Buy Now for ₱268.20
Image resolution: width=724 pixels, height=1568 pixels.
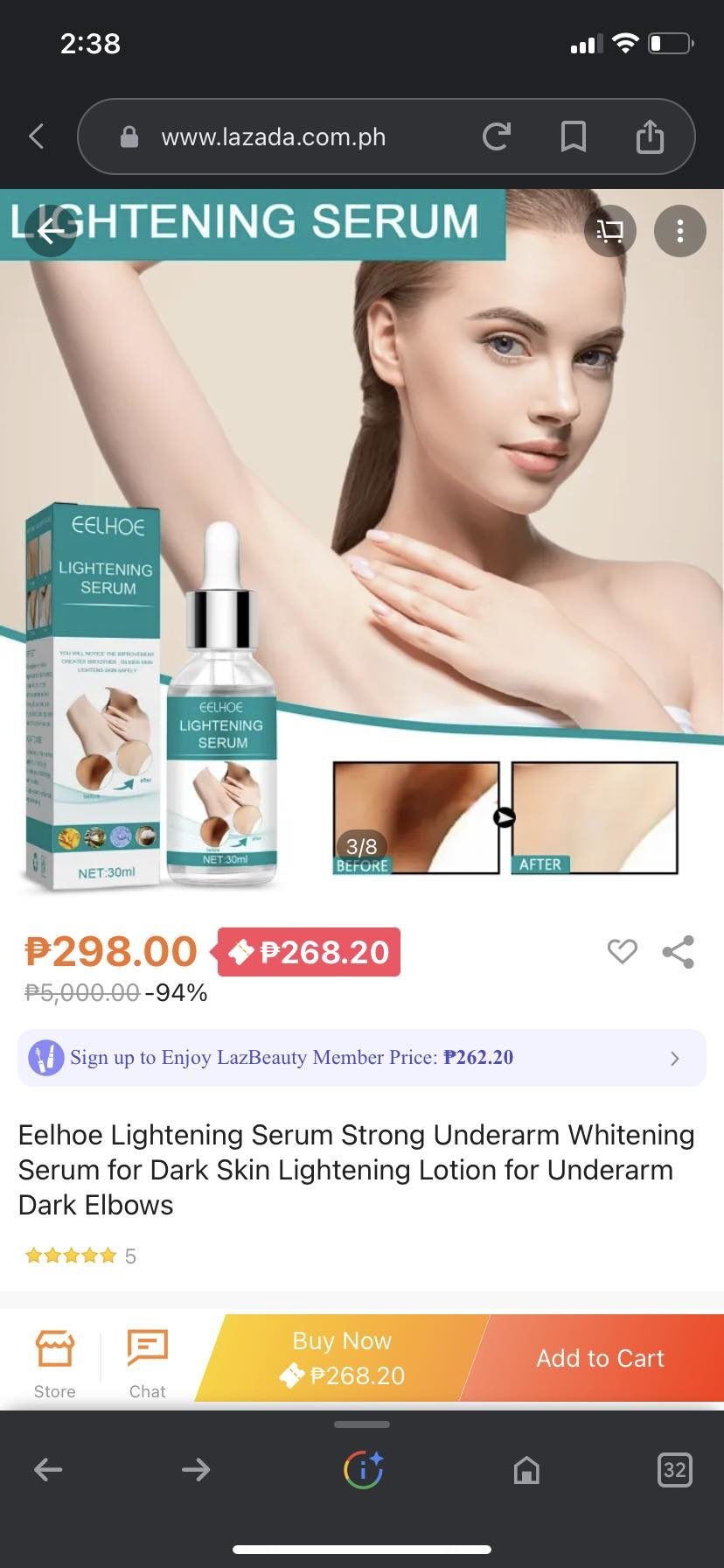point(341,1358)
